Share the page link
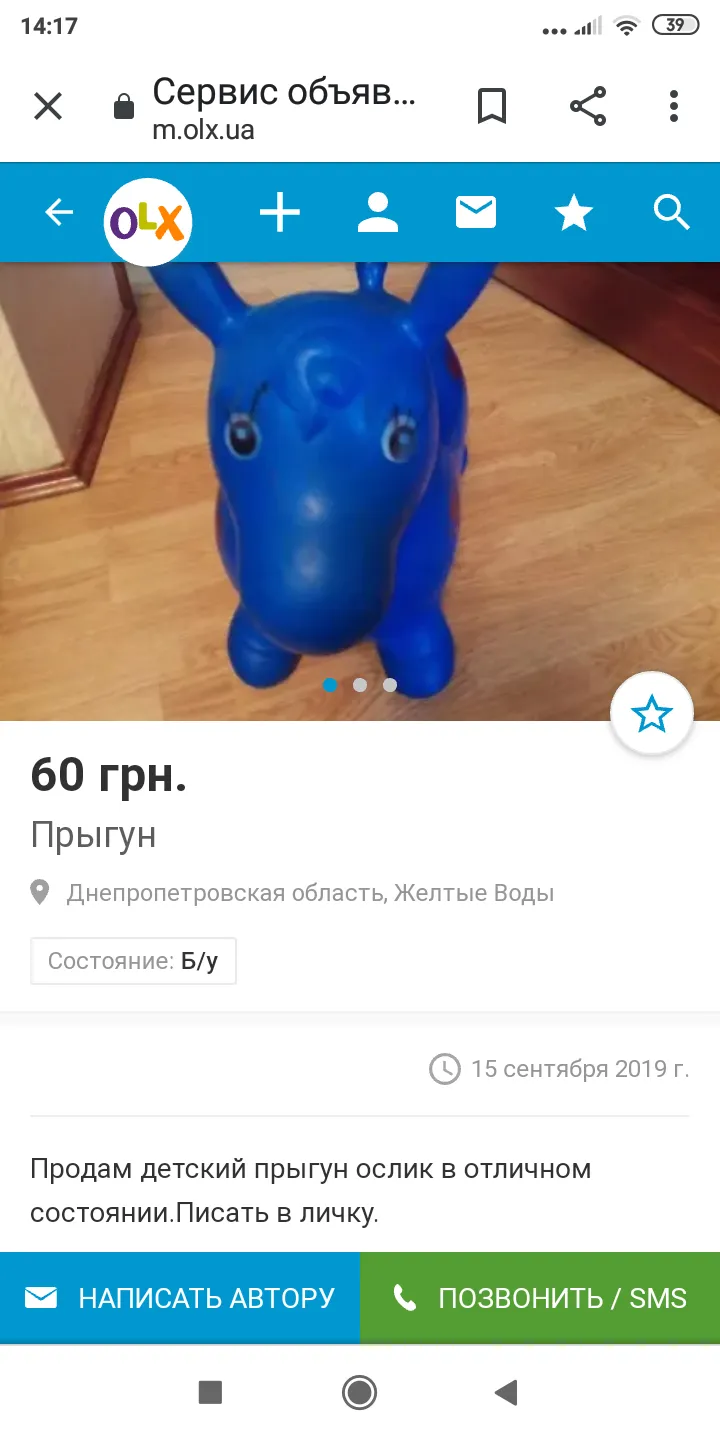The height and width of the screenshot is (1440, 720). click(588, 106)
